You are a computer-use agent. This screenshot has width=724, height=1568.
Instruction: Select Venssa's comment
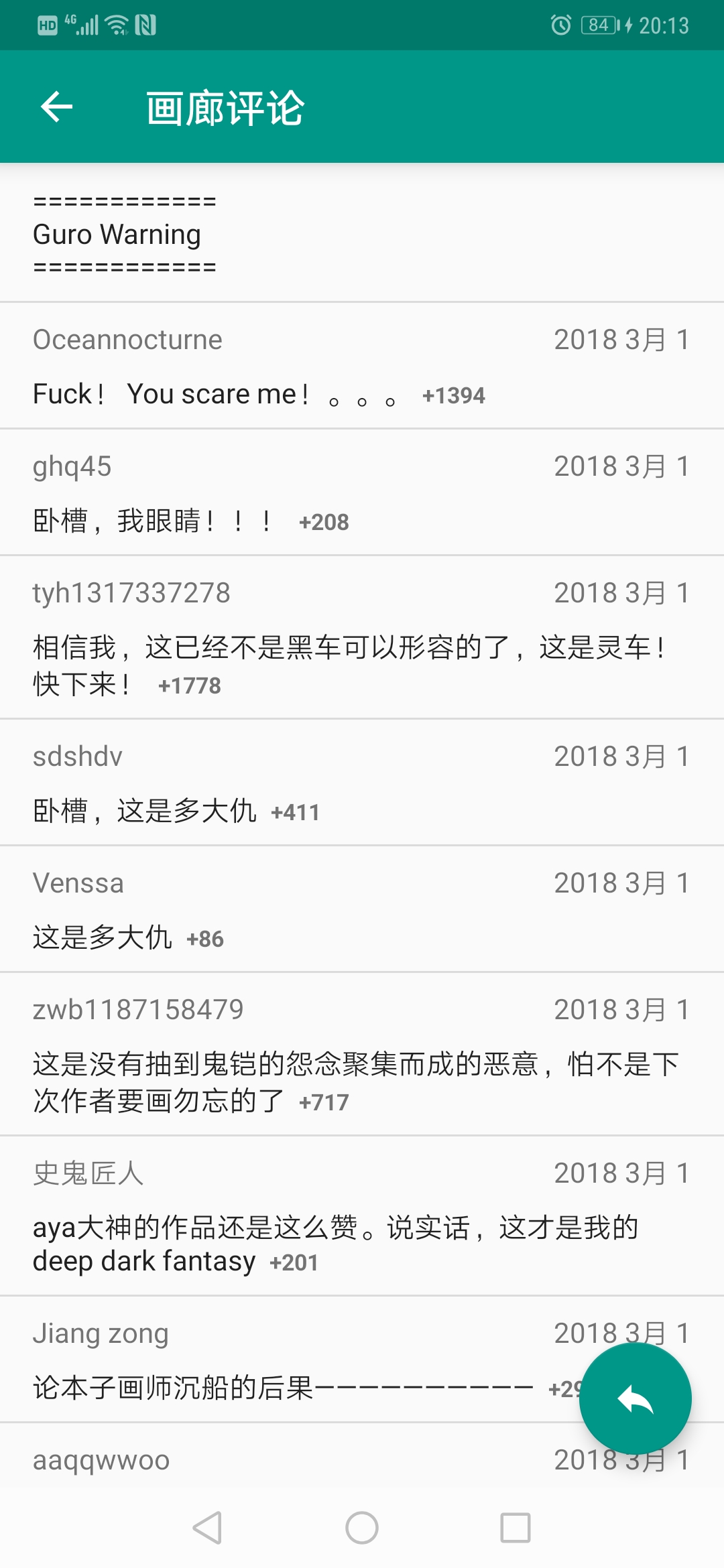(x=362, y=909)
